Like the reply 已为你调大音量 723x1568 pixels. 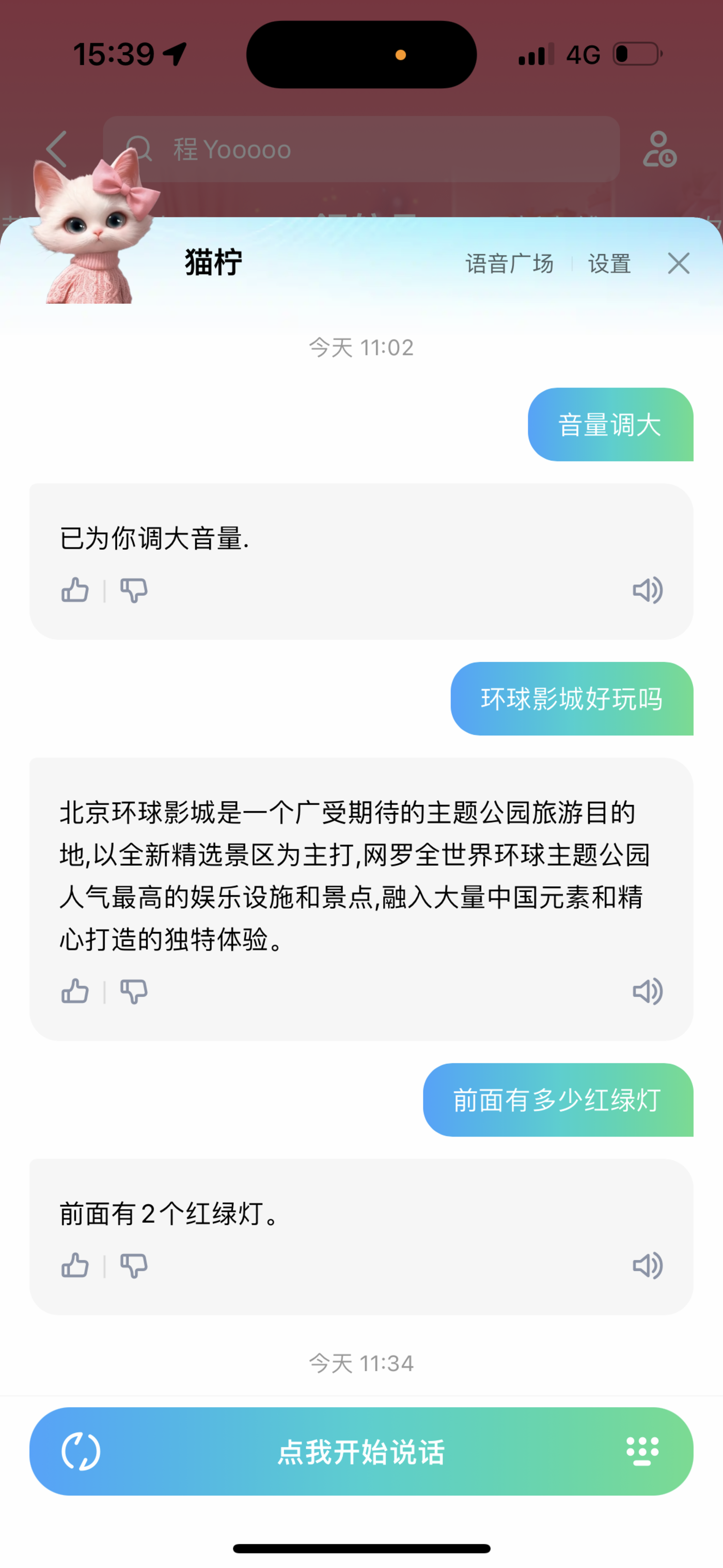pyautogui.click(x=75, y=590)
